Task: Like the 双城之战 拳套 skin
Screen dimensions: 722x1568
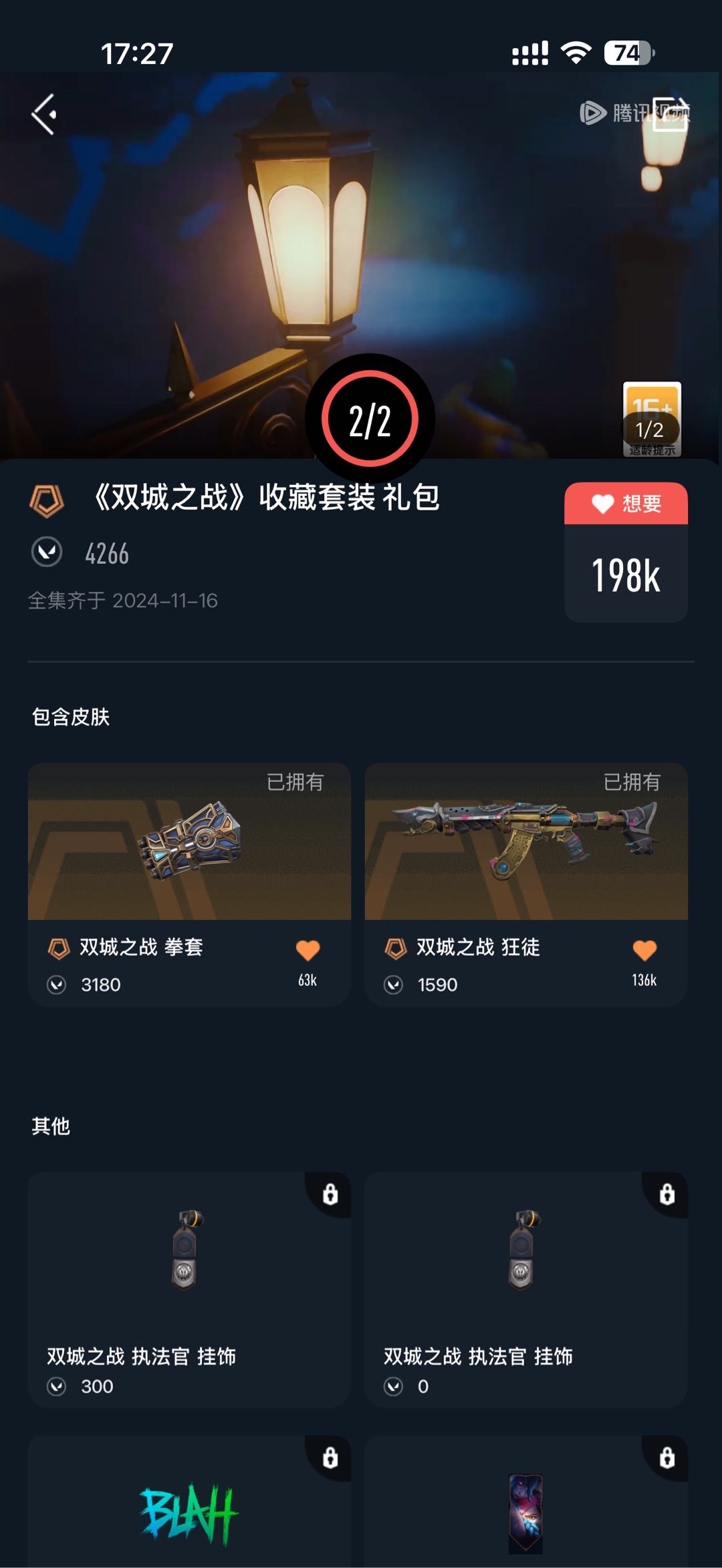Action: pyautogui.click(x=308, y=951)
